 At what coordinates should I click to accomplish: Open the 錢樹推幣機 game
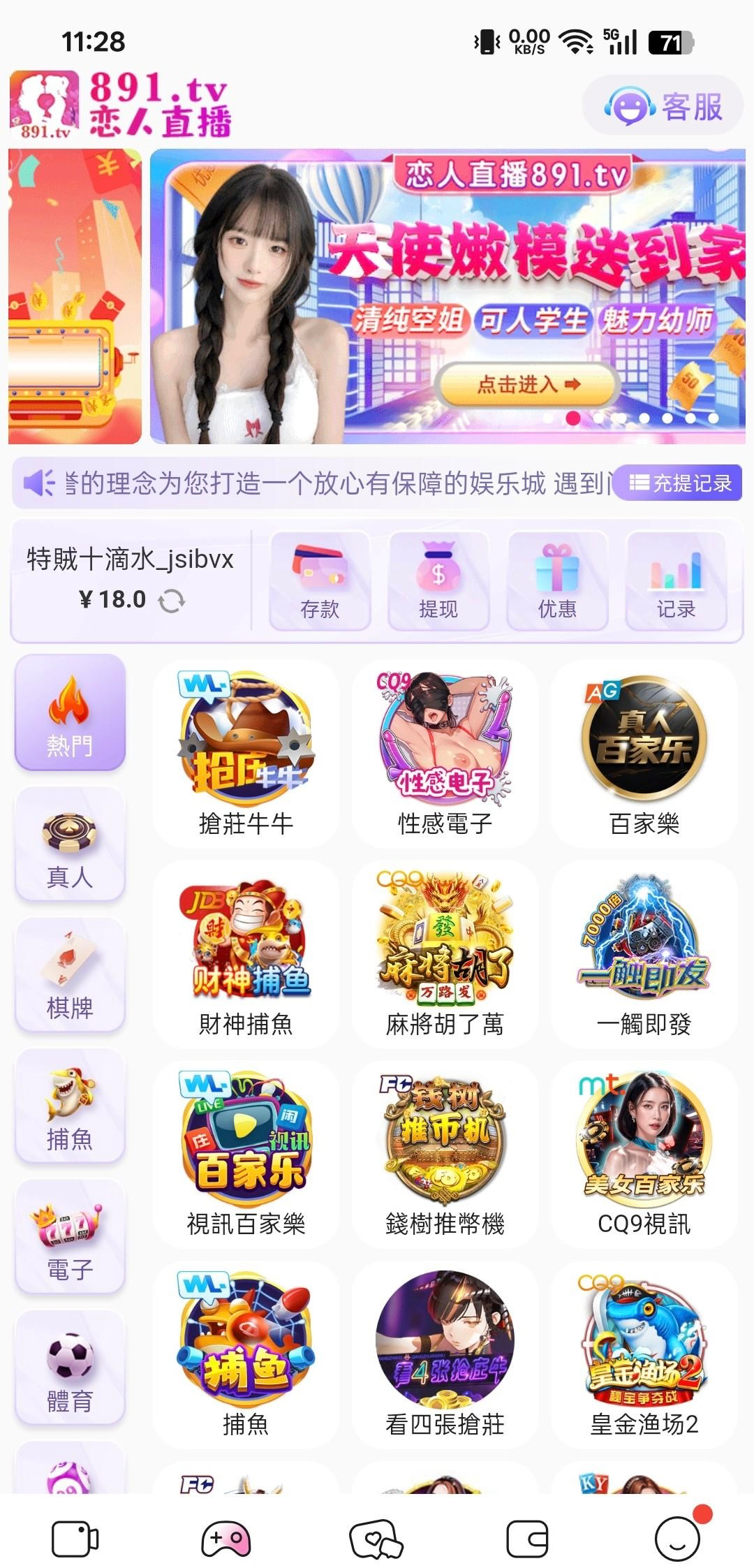click(x=445, y=1154)
